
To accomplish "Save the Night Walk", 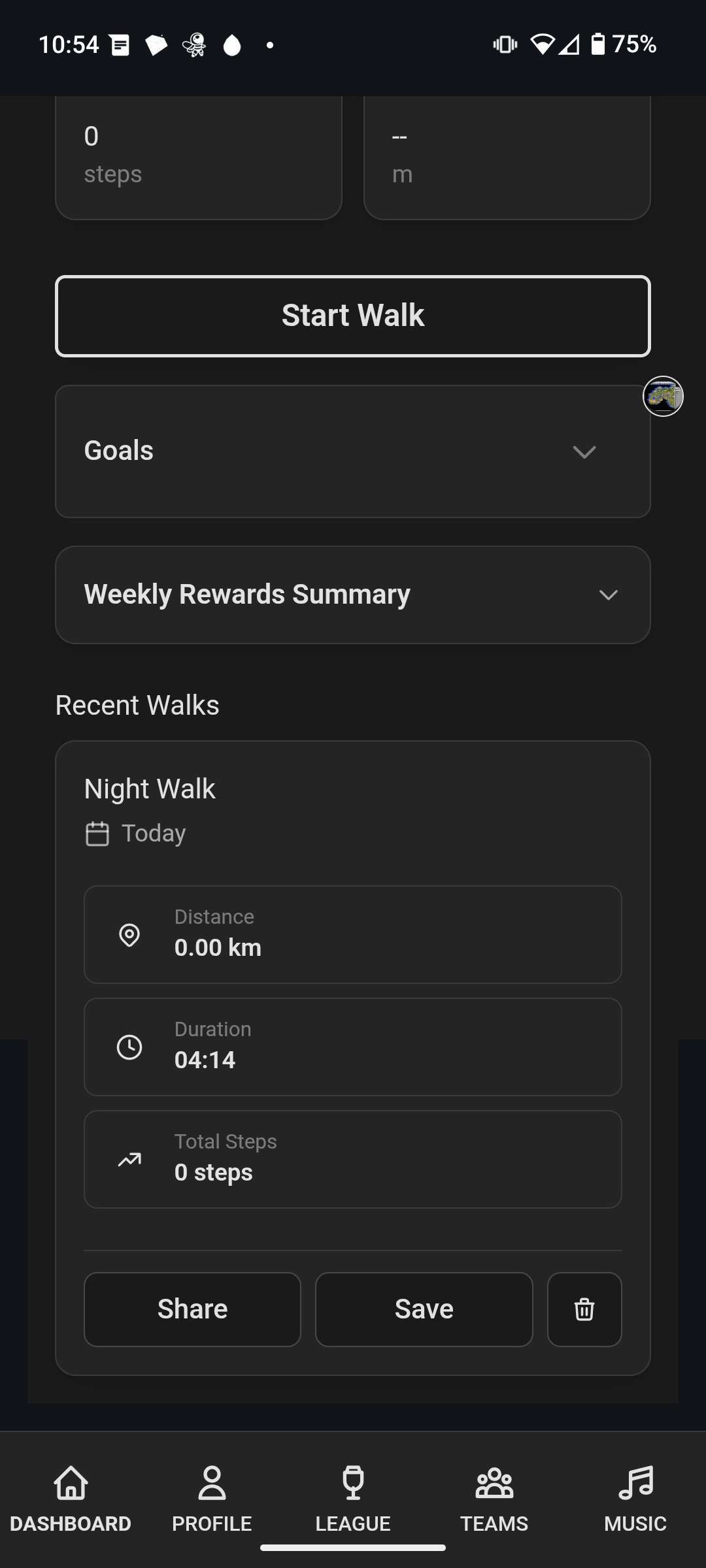I will 424,1309.
